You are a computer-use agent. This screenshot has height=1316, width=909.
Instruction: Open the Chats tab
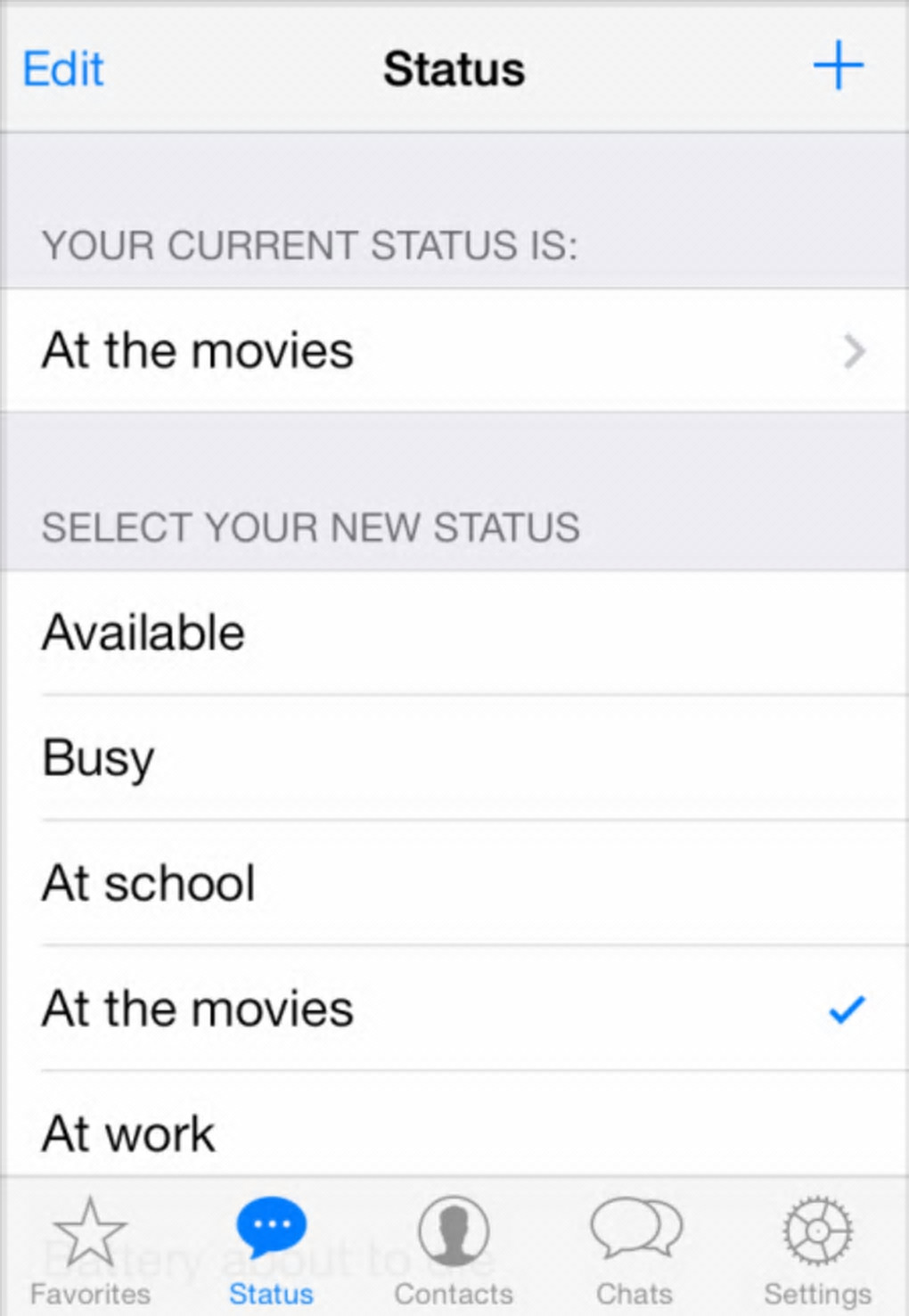[635, 1249]
